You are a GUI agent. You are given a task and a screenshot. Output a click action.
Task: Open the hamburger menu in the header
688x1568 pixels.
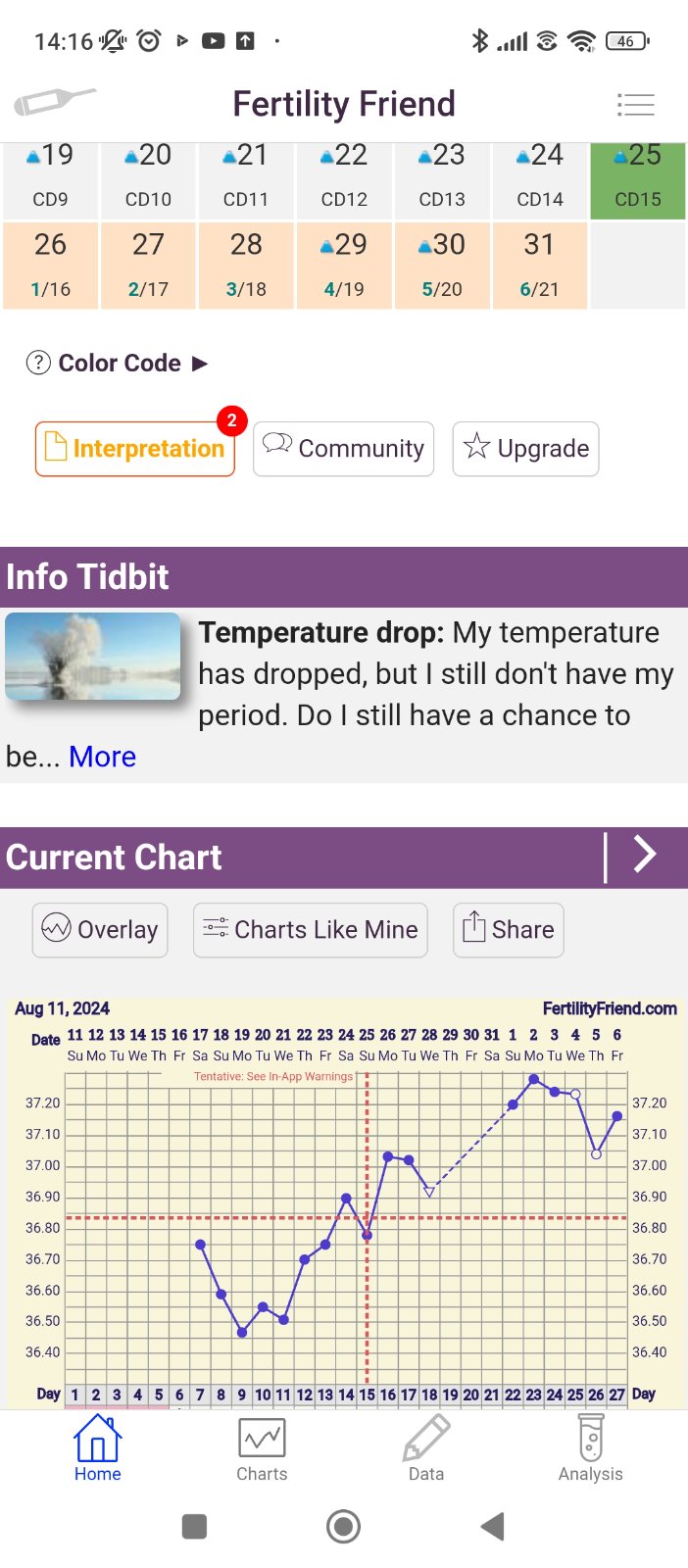[635, 104]
